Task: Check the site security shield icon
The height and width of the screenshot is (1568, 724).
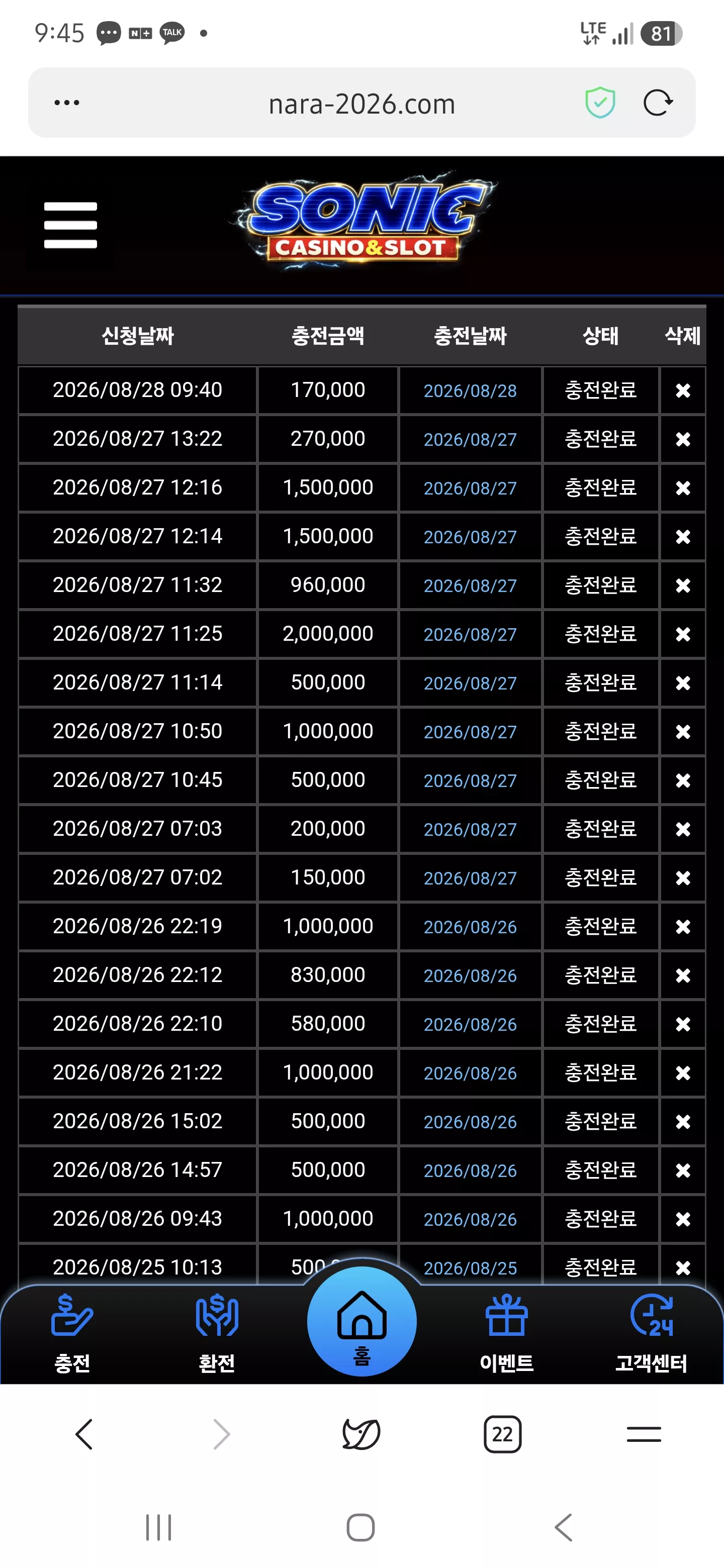Action: [600, 102]
